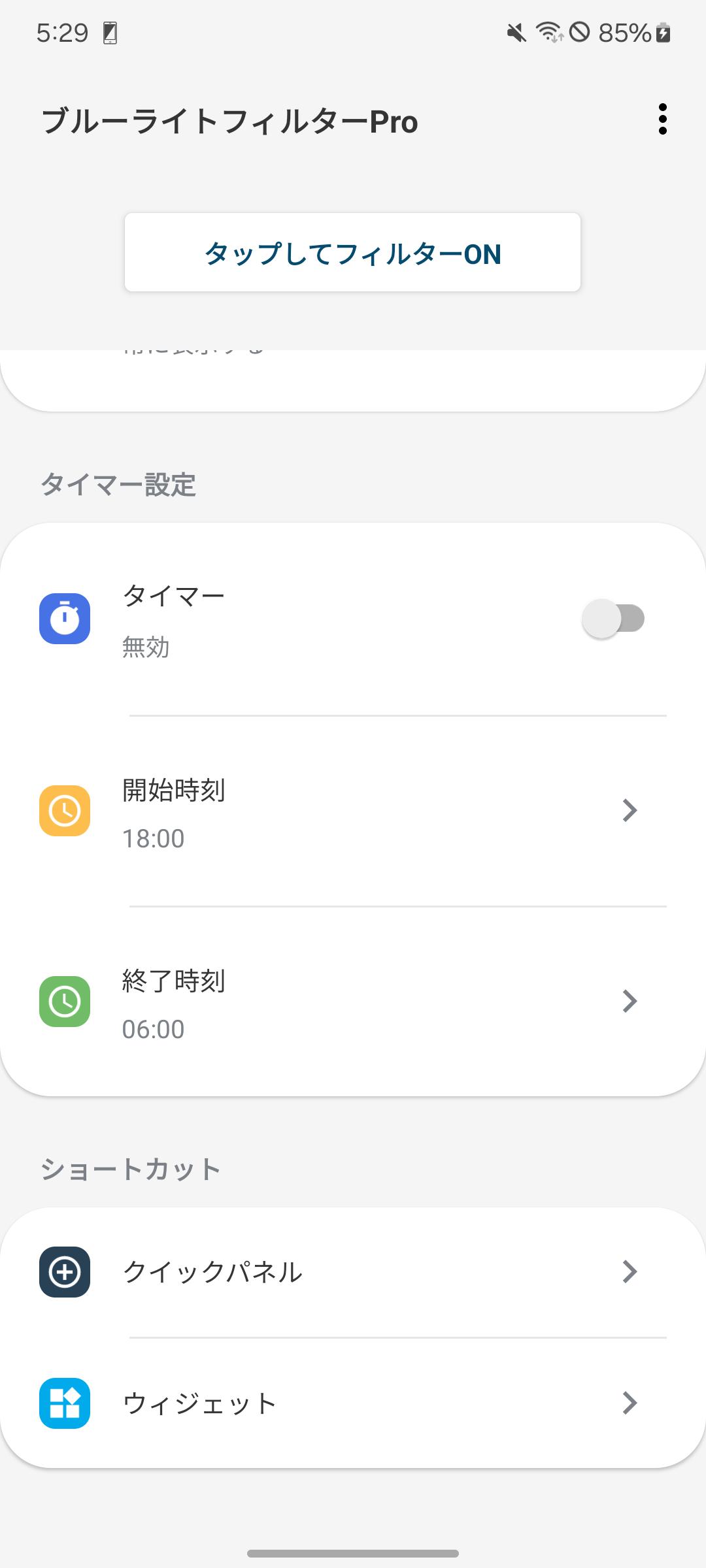This screenshot has height=1568, width=706.
Task: Open the ウィジェット shortcut
Action: 353,1403
